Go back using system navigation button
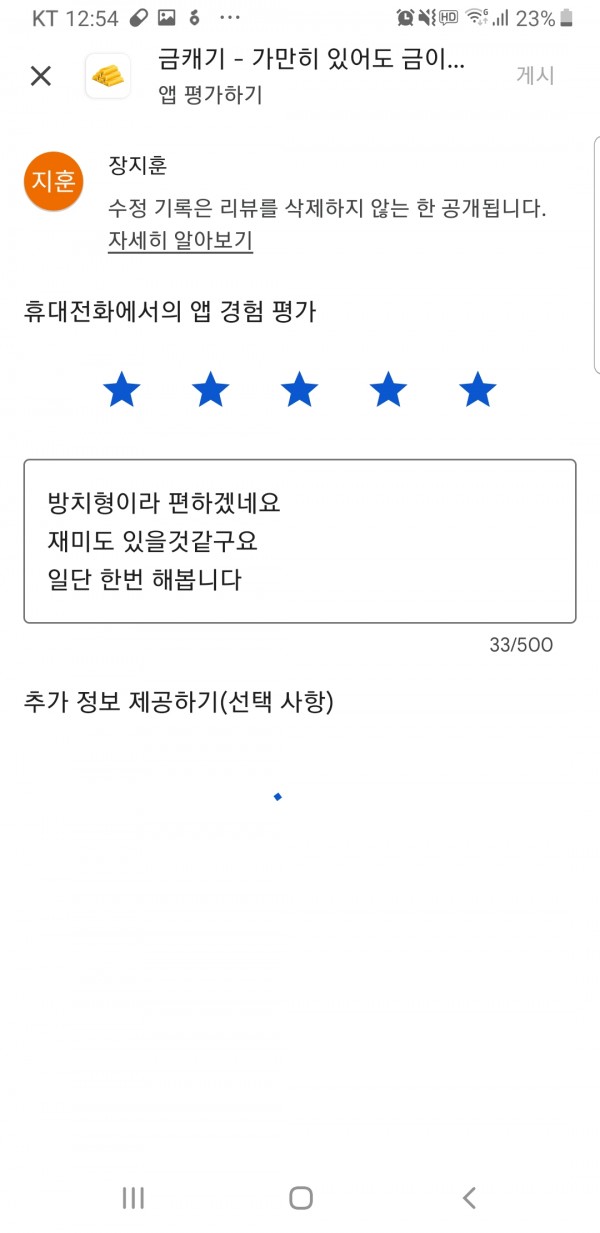This screenshot has height=1233, width=600. (x=469, y=1197)
